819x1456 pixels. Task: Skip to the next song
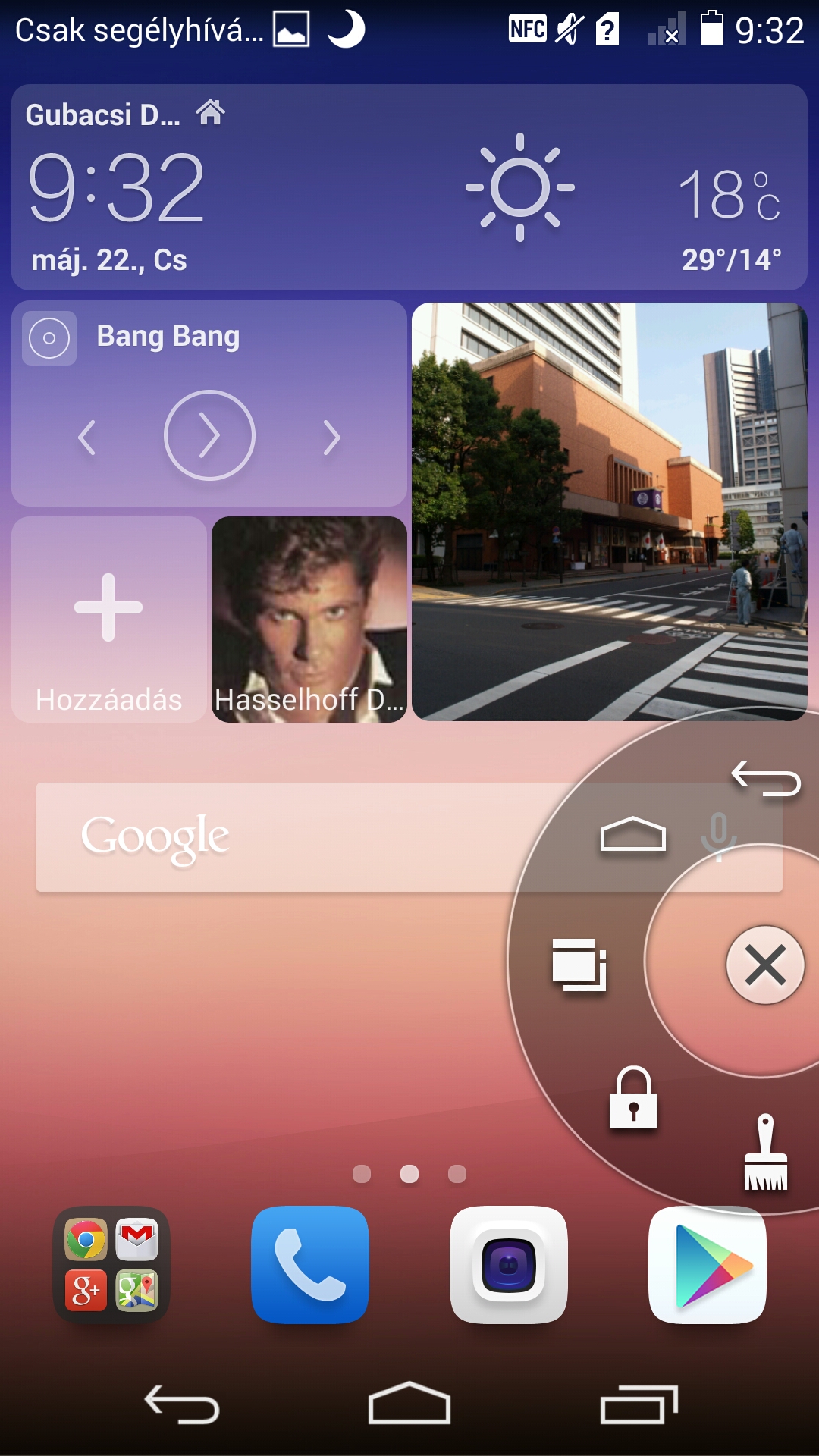(x=331, y=438)
